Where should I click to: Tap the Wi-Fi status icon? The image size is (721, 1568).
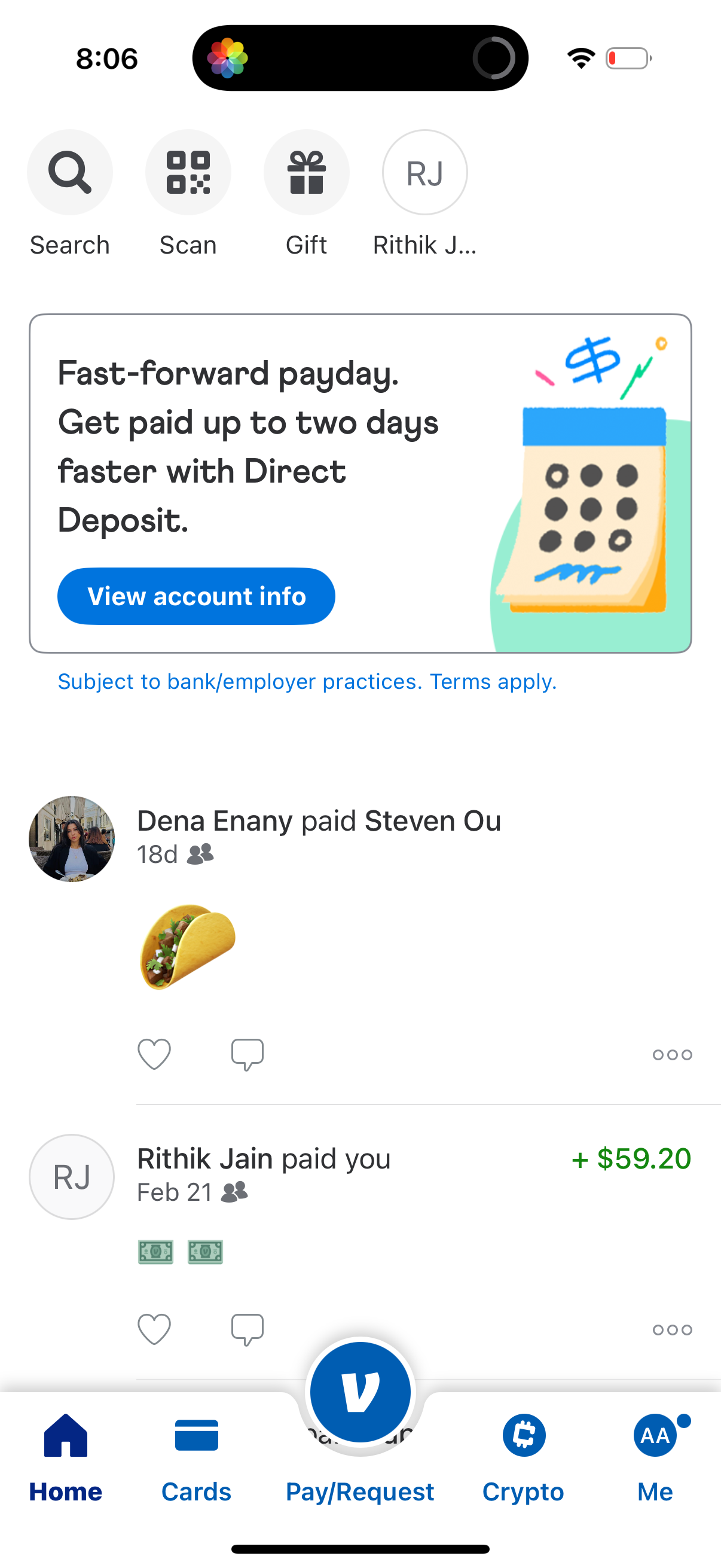[x=581, y=58]
